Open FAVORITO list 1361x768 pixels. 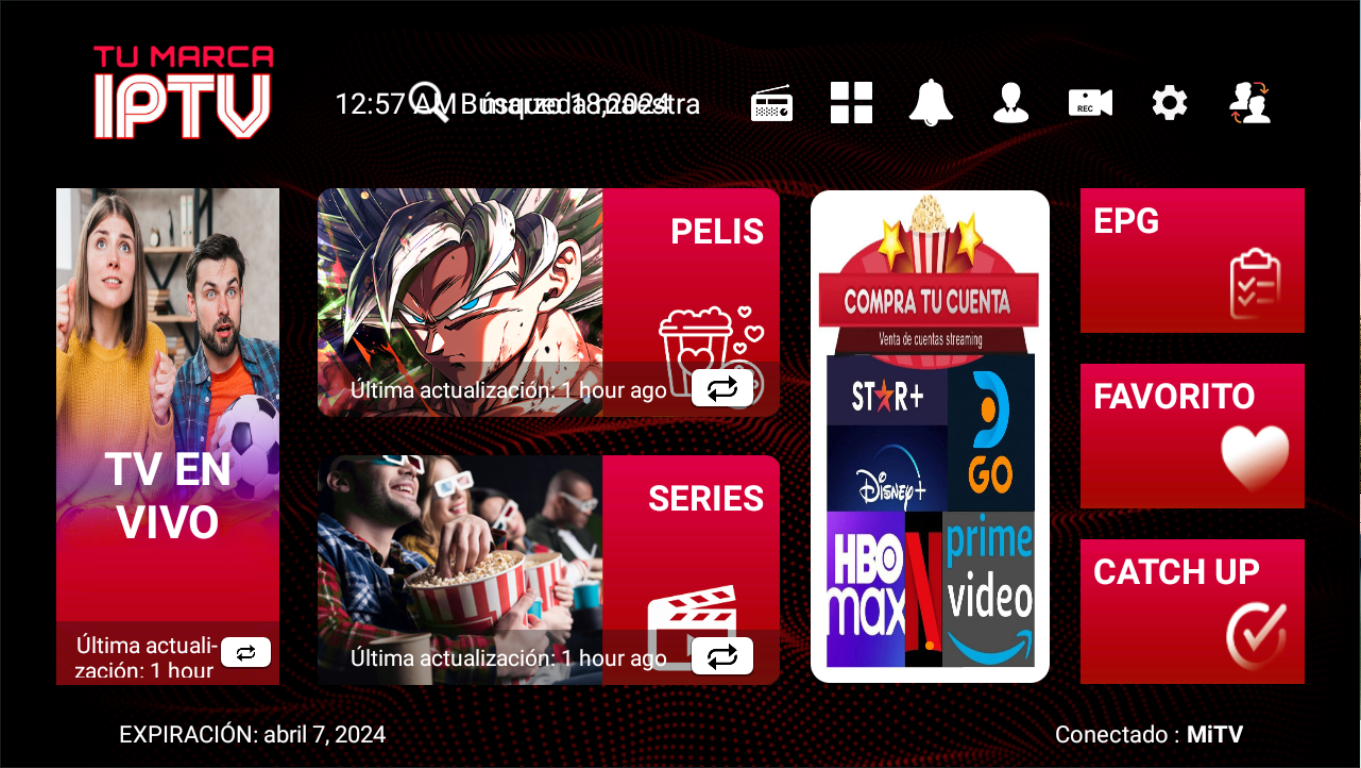tap(1192, 436)
